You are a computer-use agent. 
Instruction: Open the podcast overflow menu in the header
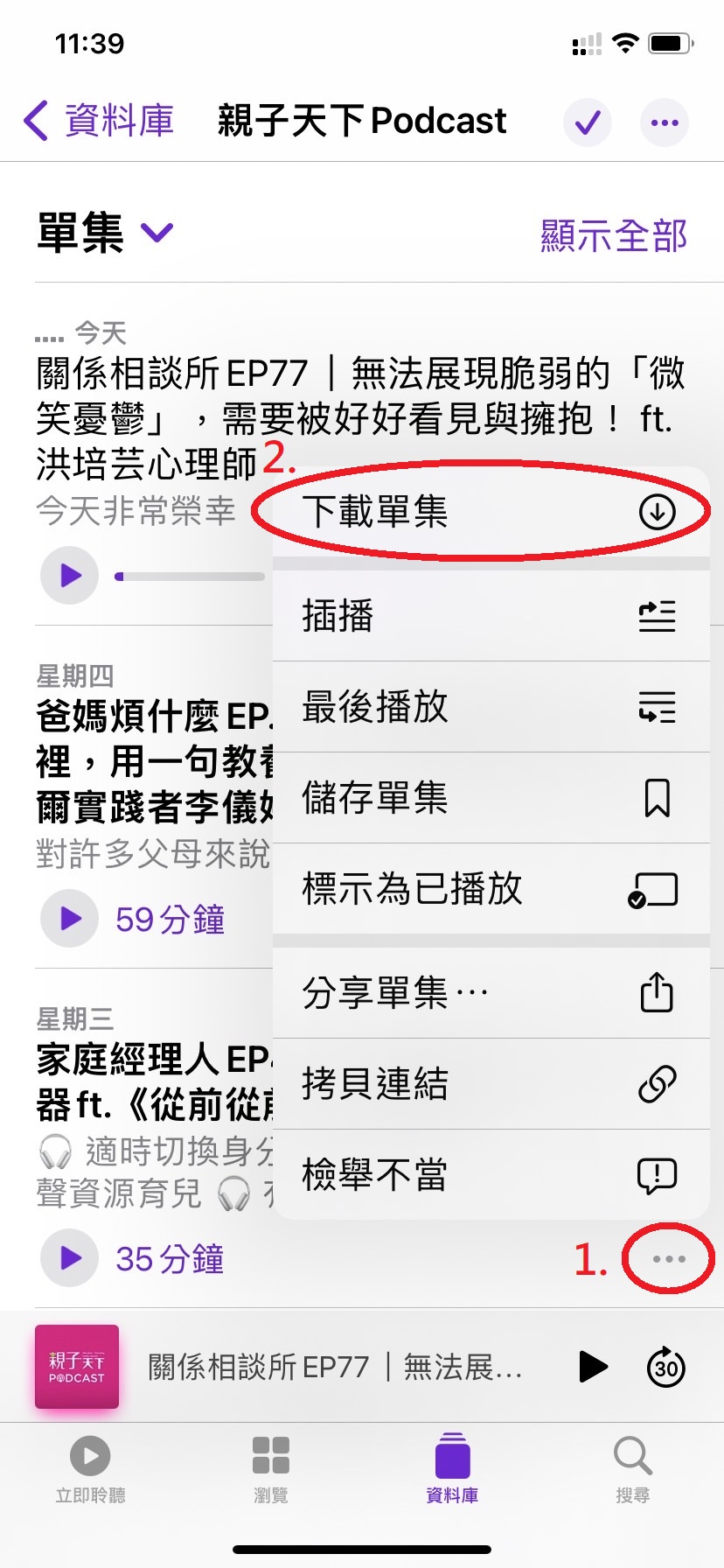[x=665, y=122]
